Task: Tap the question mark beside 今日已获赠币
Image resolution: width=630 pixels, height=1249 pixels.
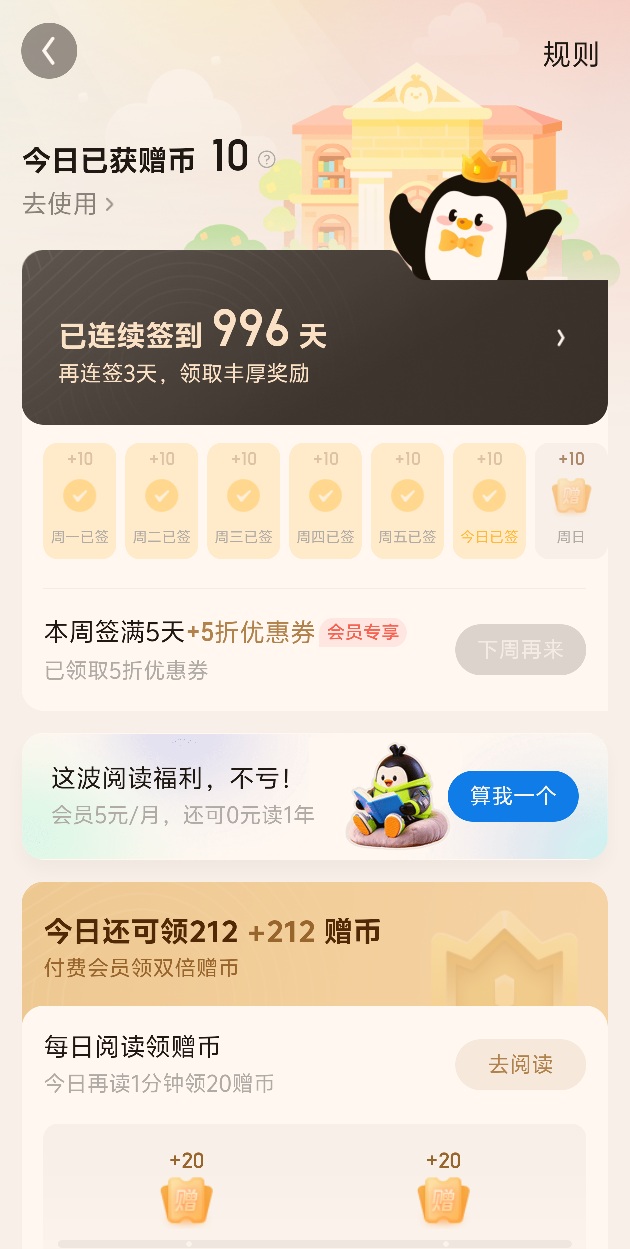Action: coord(266,159)
